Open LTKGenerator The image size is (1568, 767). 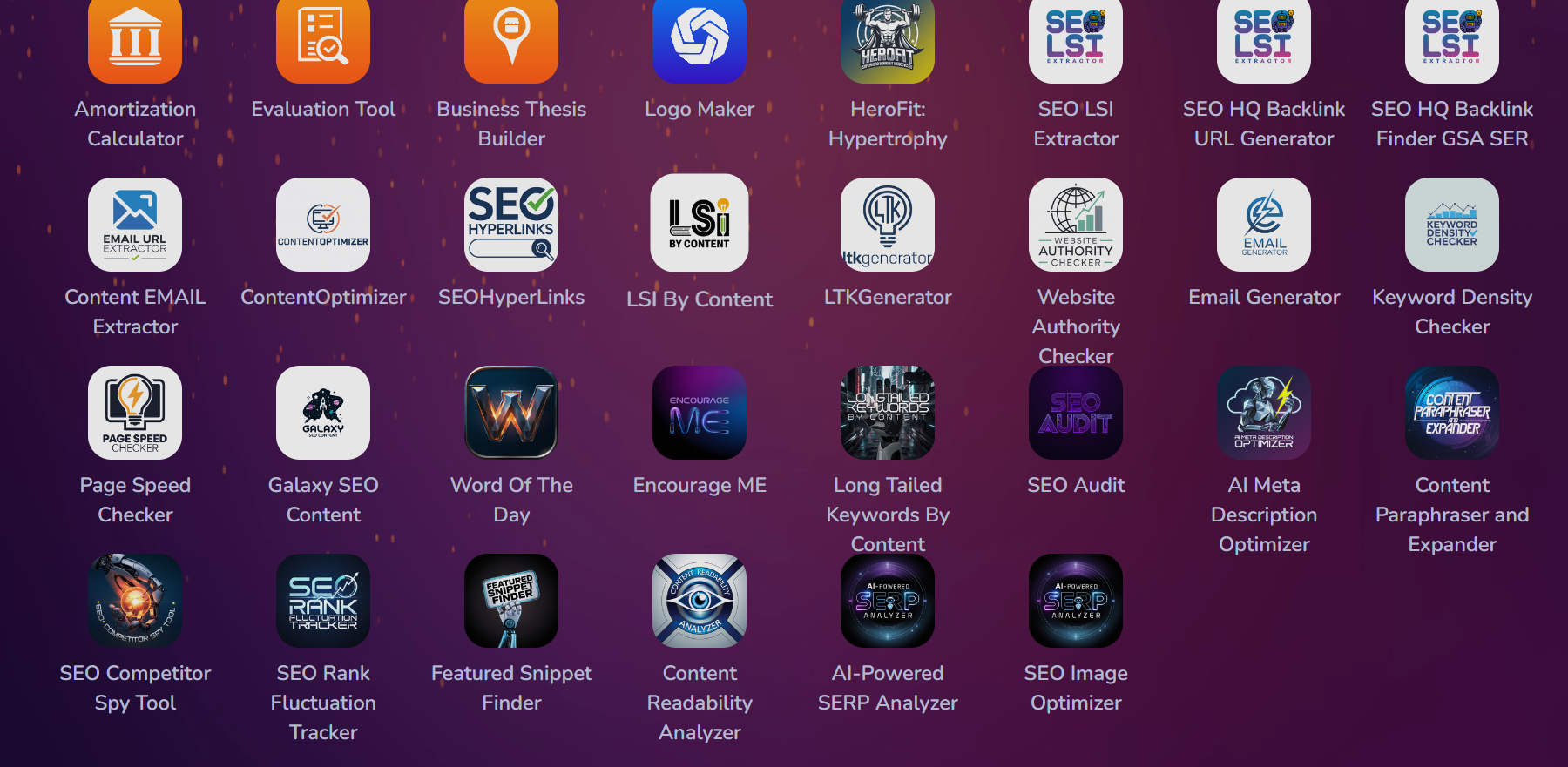tap(888, 225)
